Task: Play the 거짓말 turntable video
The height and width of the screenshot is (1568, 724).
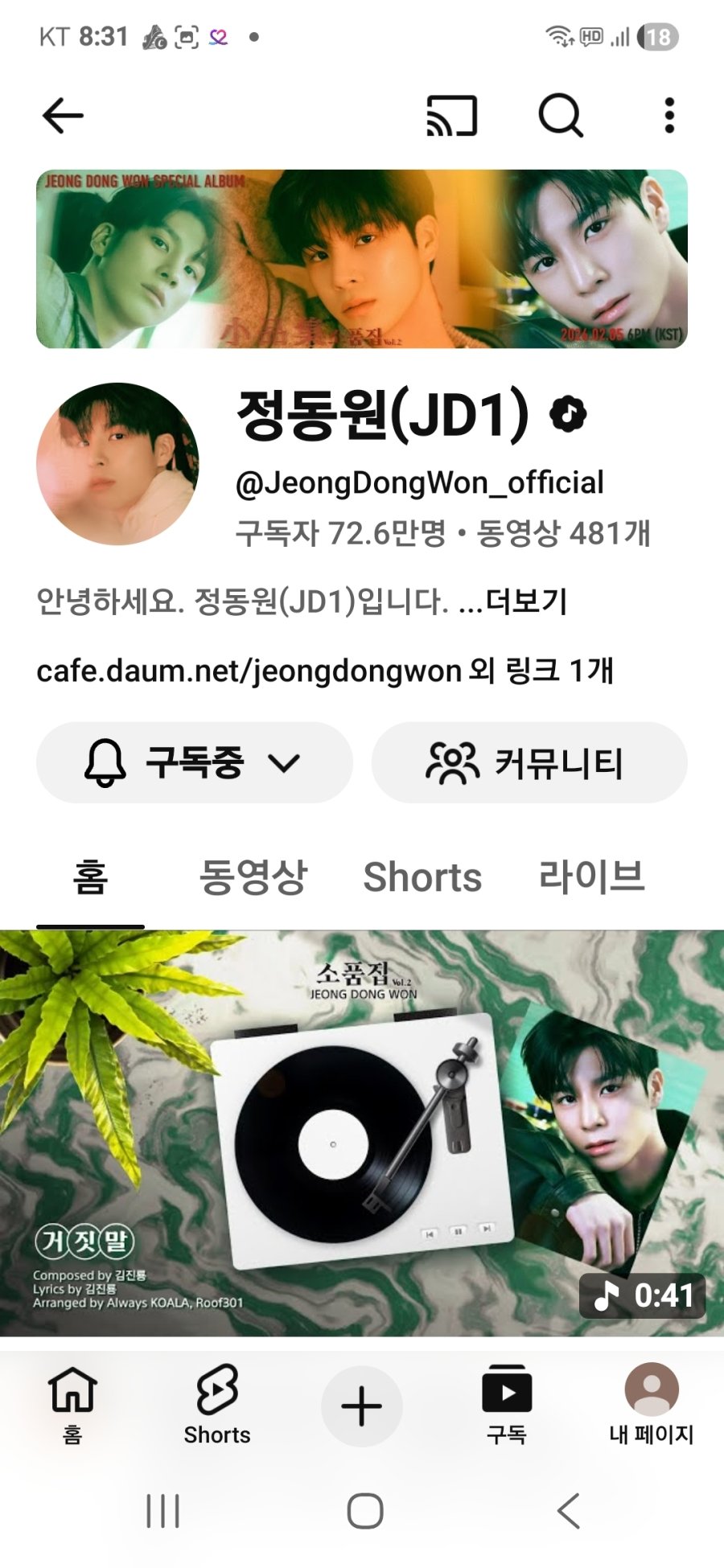Action: (x=362, y=1132)
